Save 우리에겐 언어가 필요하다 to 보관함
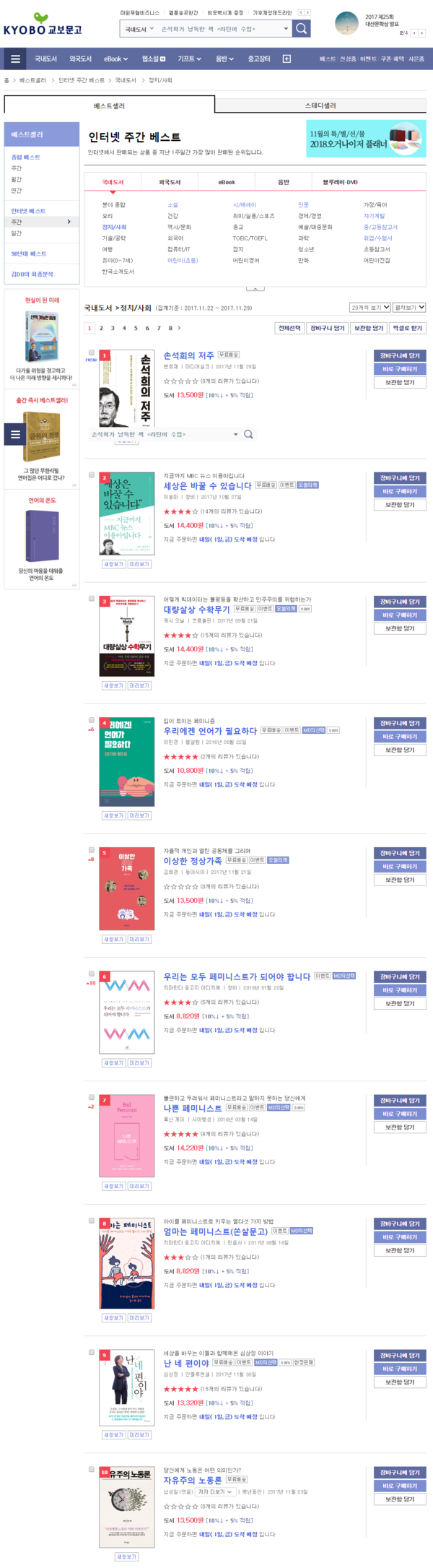Screen dimensions: 433x1568 (400, 750)
